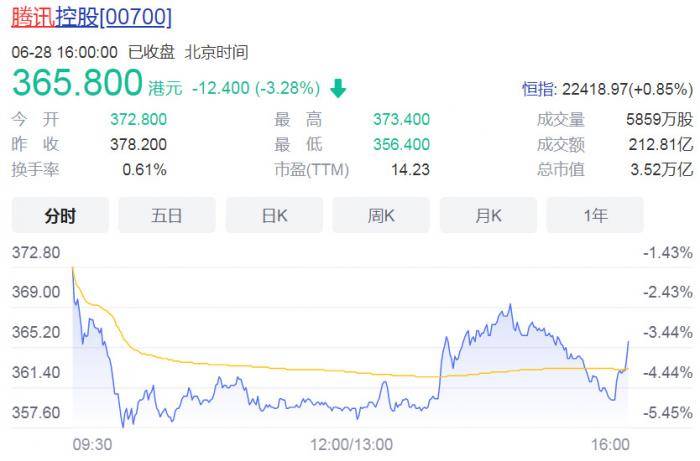Switch to the 1年 chart tab
This screenshot has height=461, width=700.
pyautogui.click(x=595, y=215)
